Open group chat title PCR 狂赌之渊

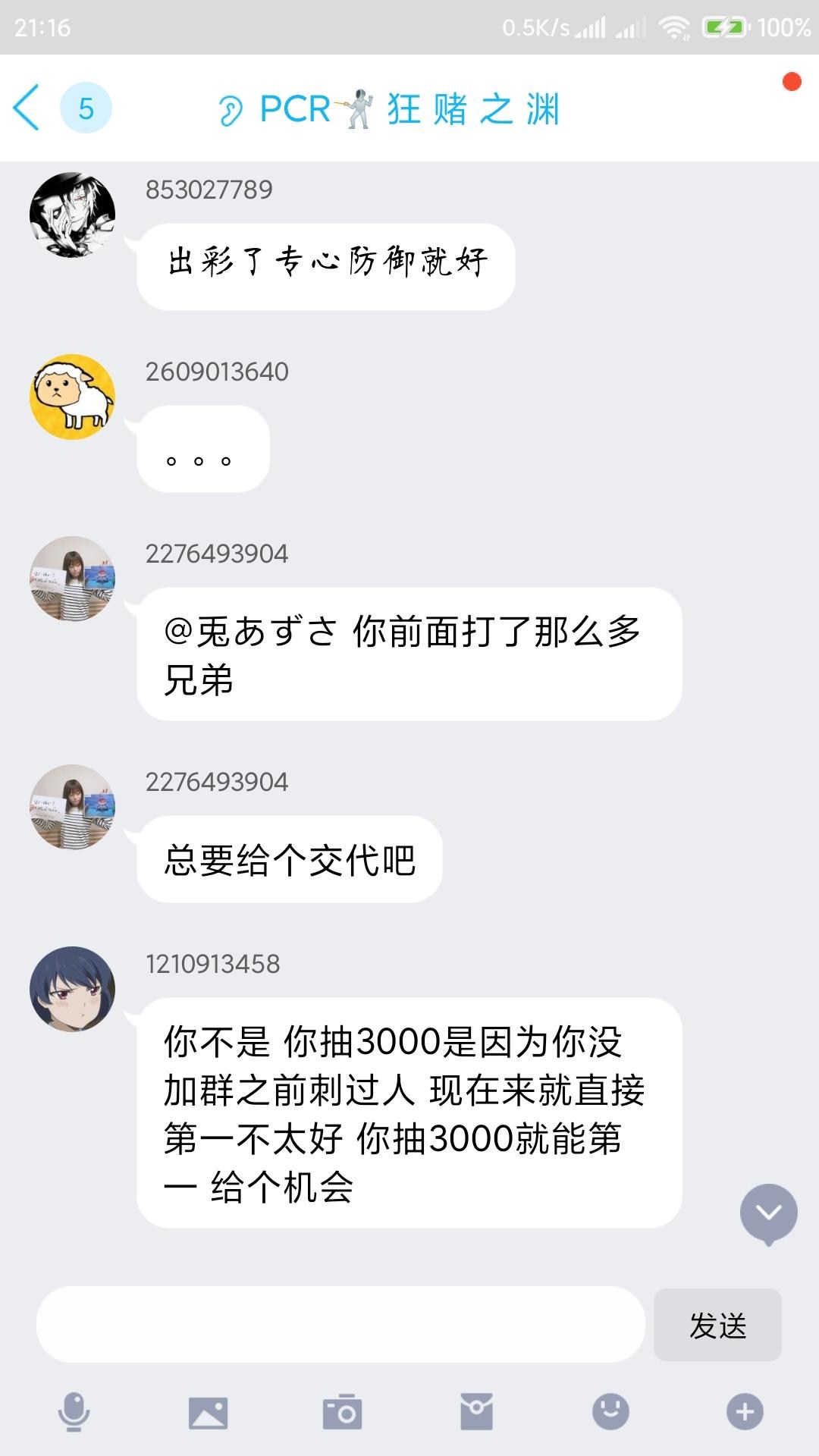(x=409, y=109)
